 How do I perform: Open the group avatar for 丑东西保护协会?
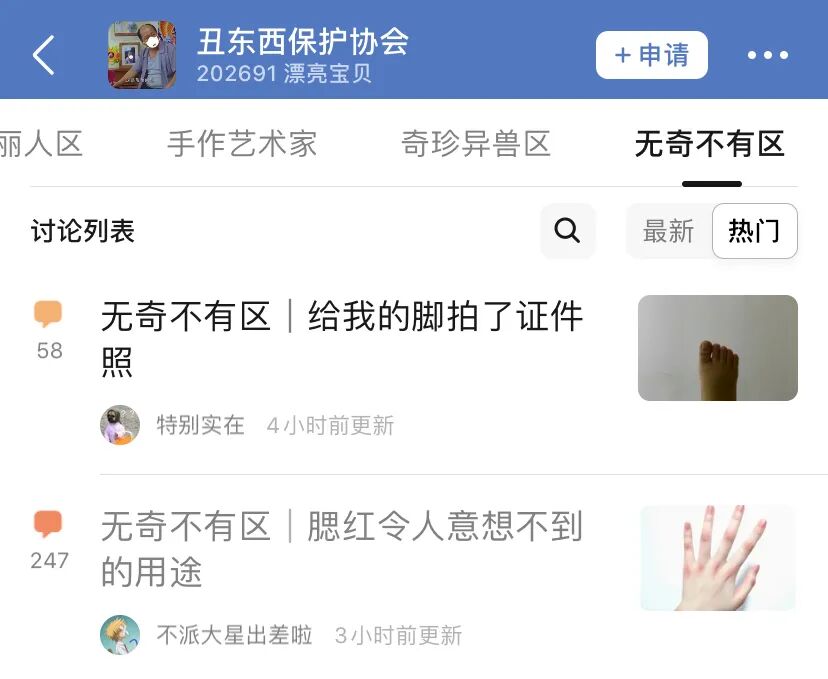pos(142,55)
